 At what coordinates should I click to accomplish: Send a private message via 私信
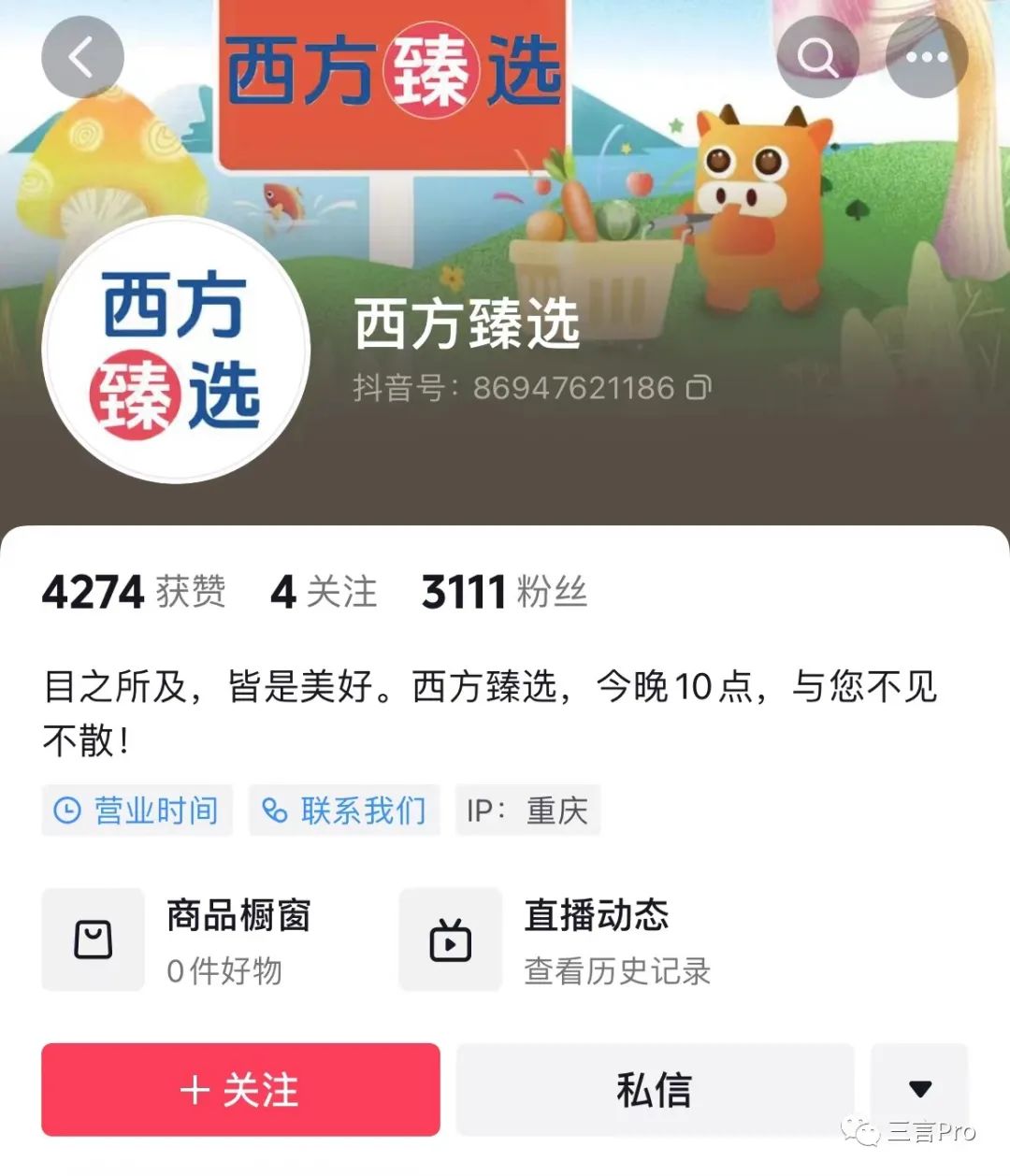655,1090
